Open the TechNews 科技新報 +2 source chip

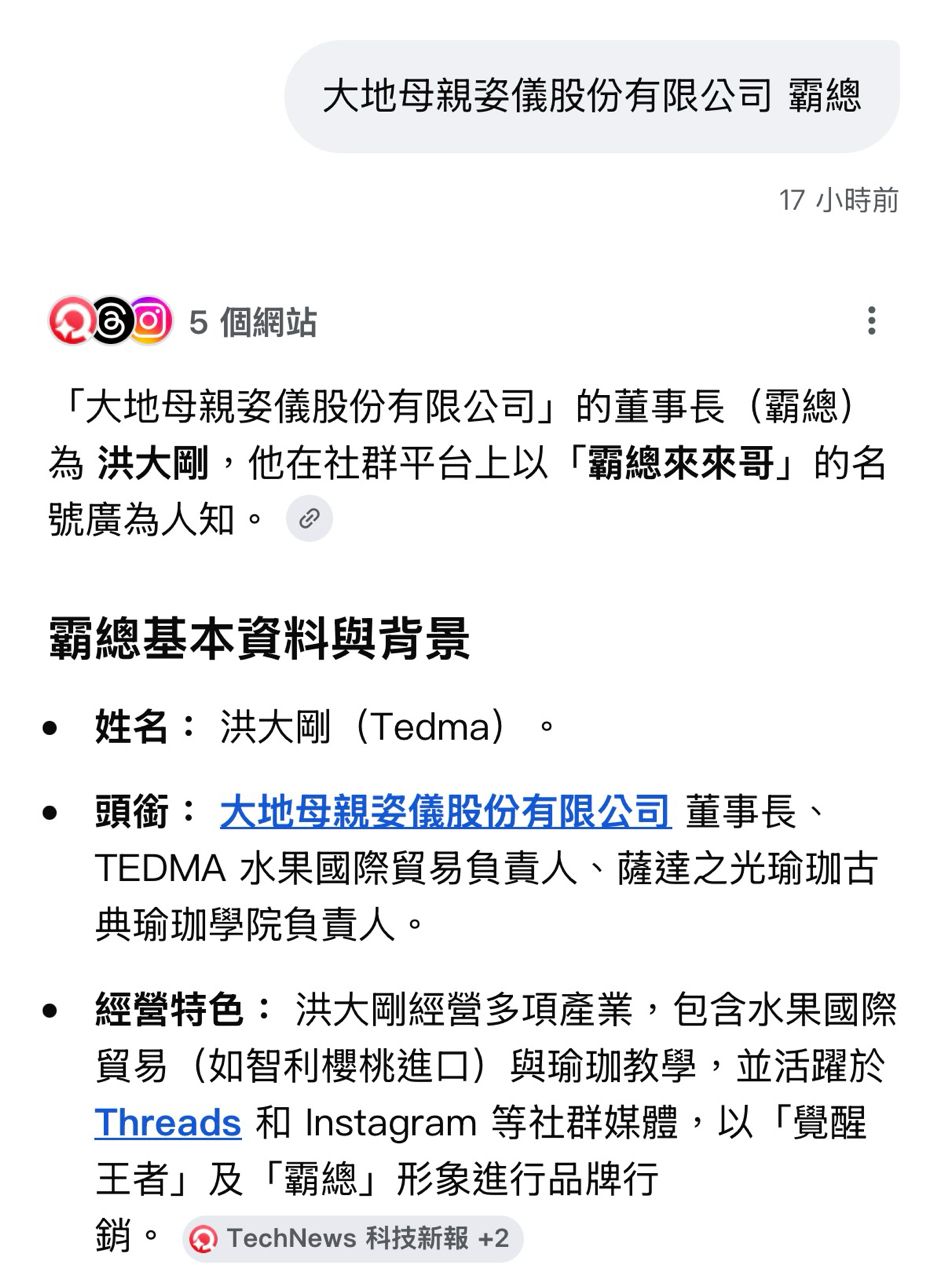(353, 1239)
